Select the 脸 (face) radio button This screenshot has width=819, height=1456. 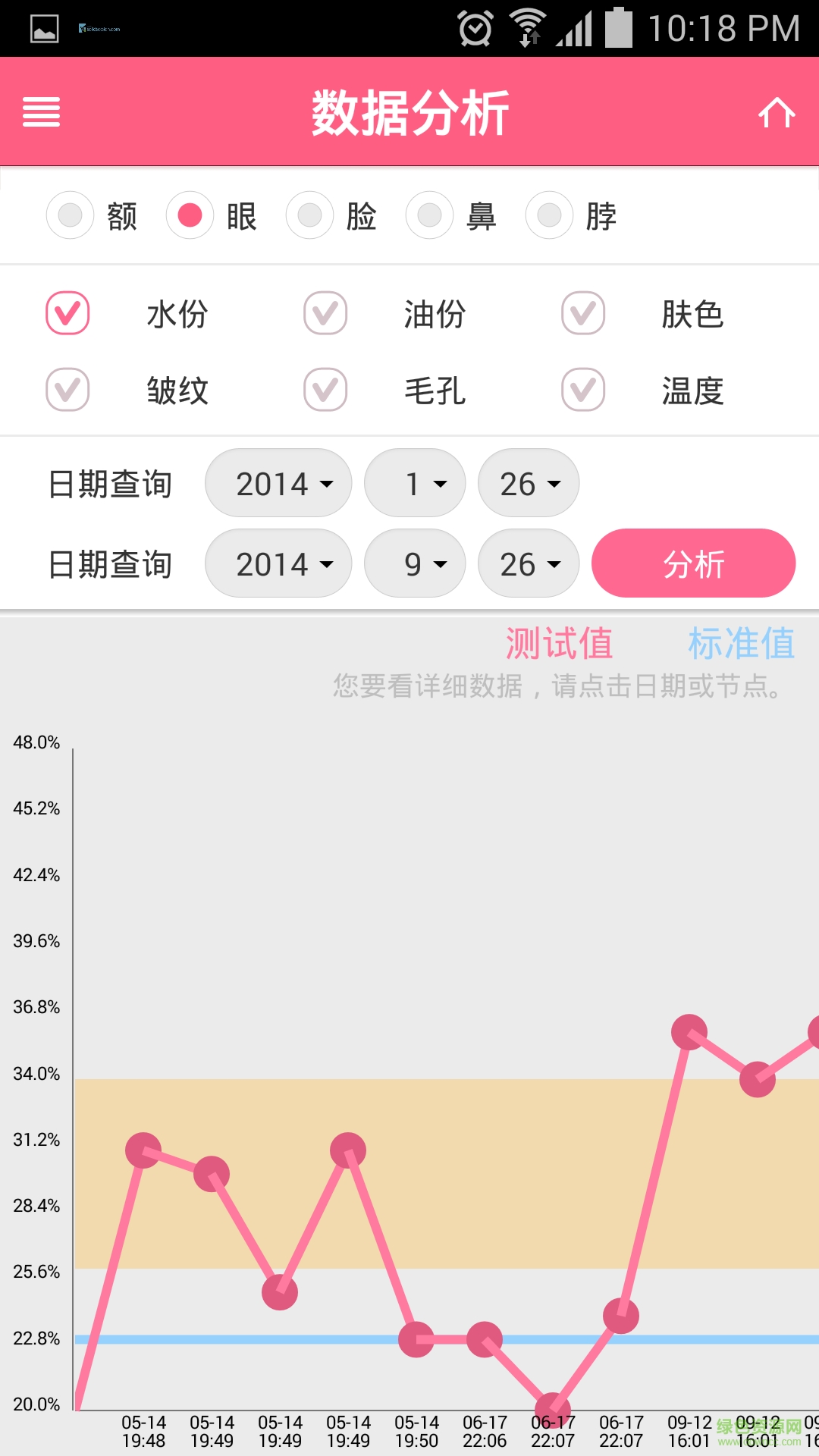pos(309,215)
